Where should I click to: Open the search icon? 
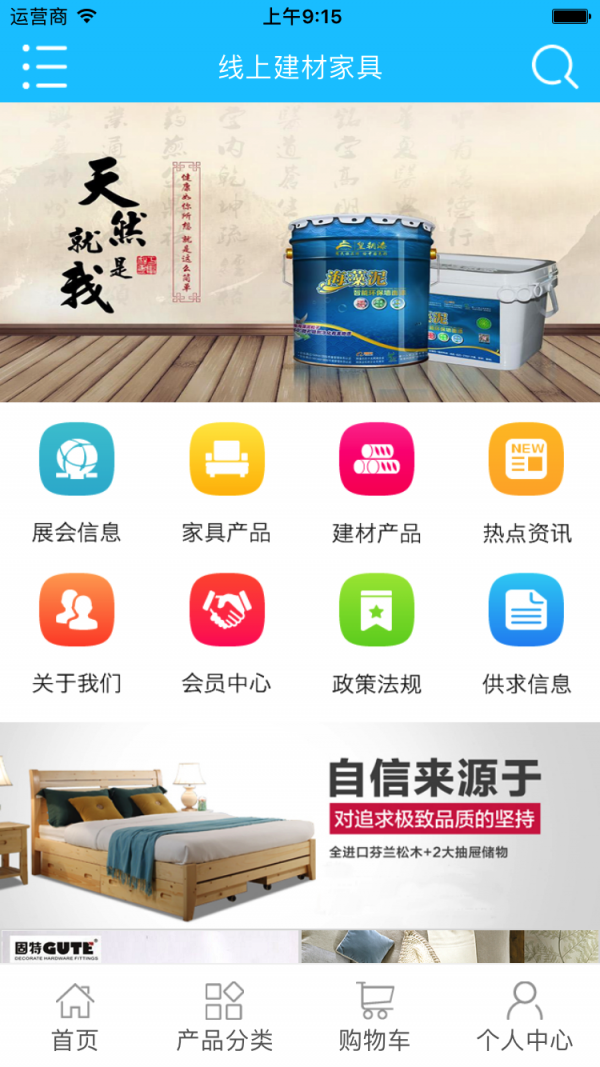tap(554, 67)
